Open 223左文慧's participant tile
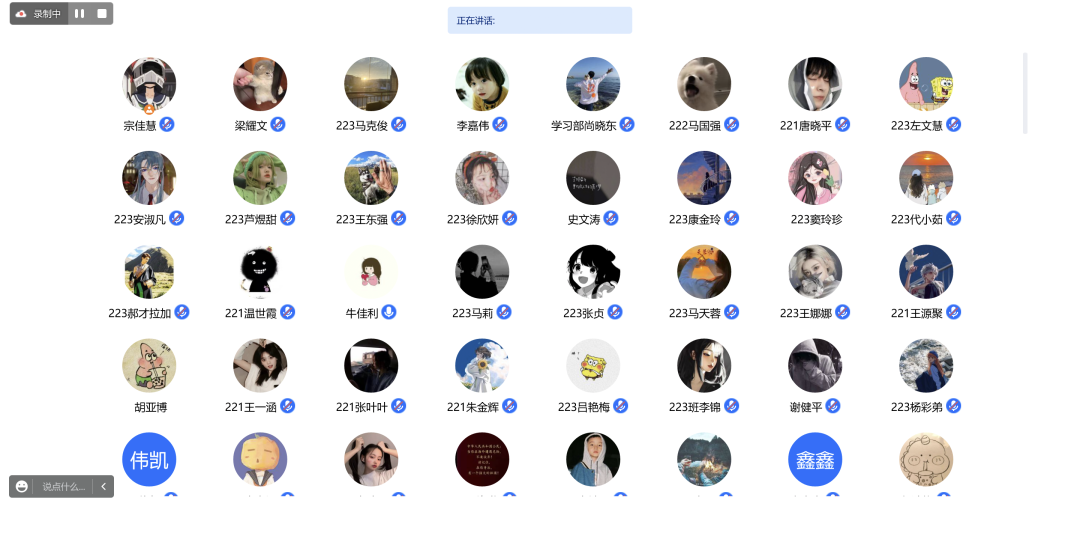Viewport: 1080px width, 542px height. pos(926,84)
